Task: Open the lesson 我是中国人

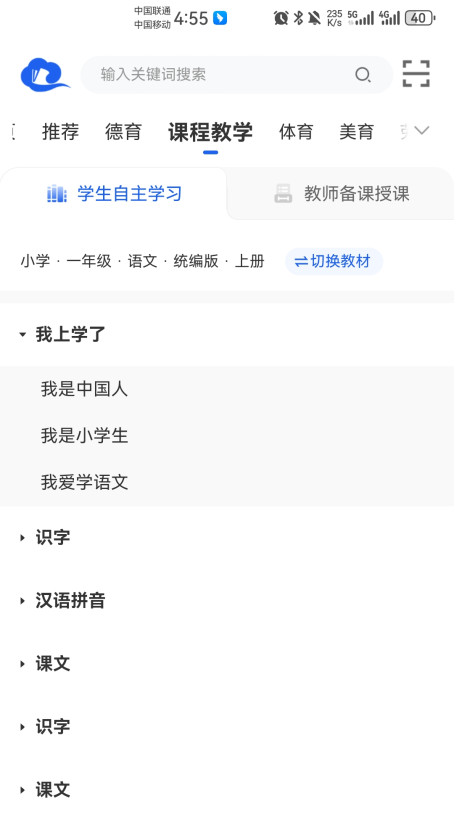Action: coord(227,389)
